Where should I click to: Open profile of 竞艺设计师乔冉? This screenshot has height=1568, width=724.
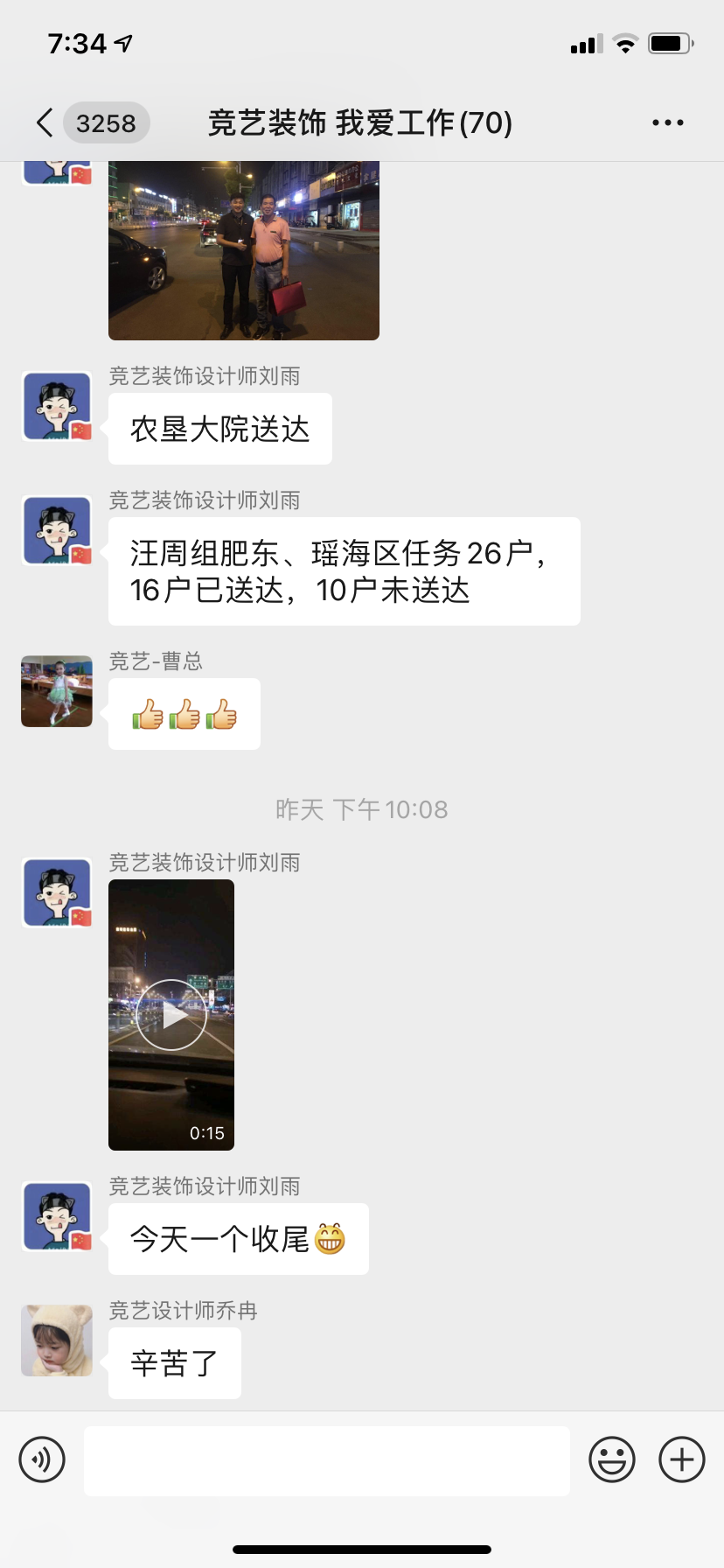57,1340
